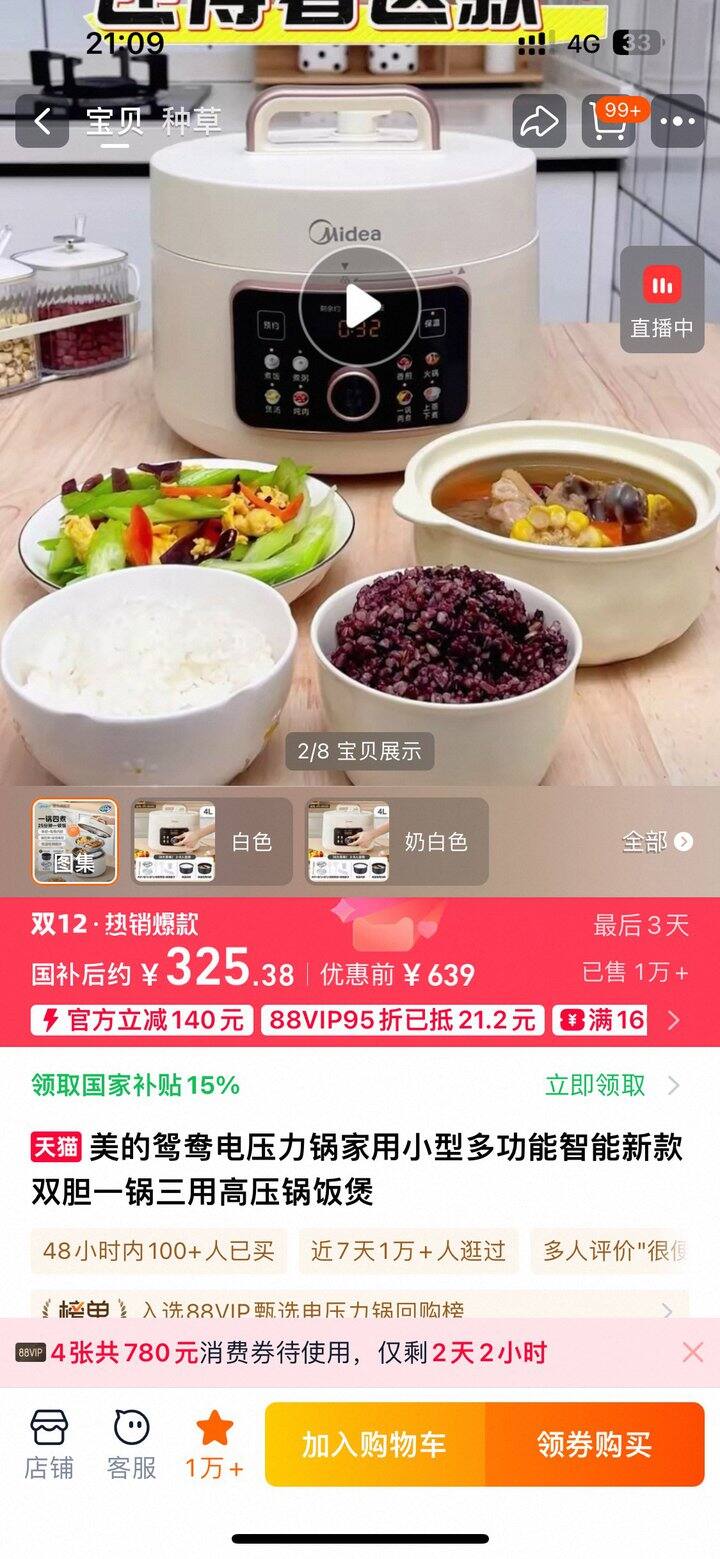
Task: Open the 88VIP 回购榜 ranking row
Action: pos(360,1308)
